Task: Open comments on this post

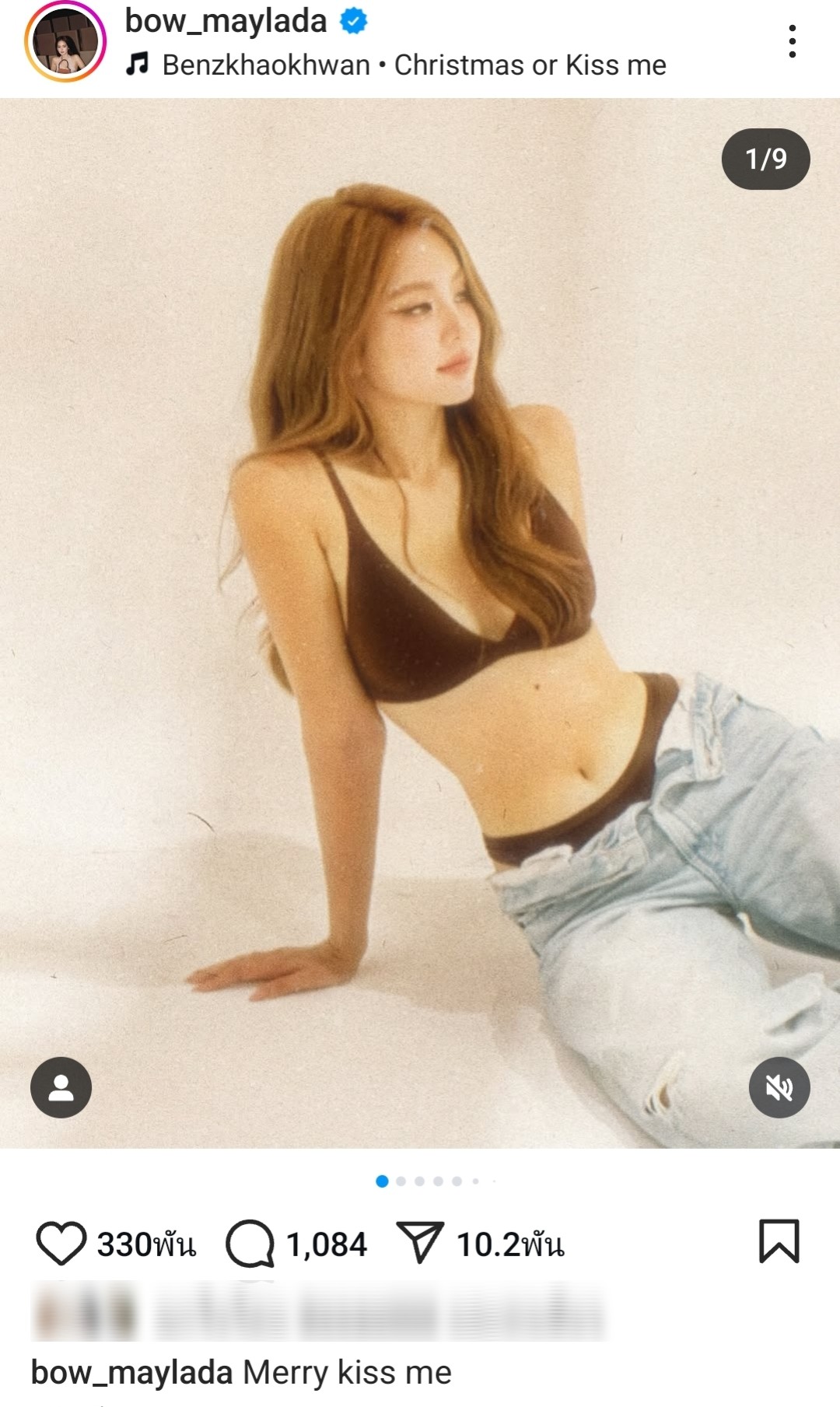Action: [x=250, y=1243]
